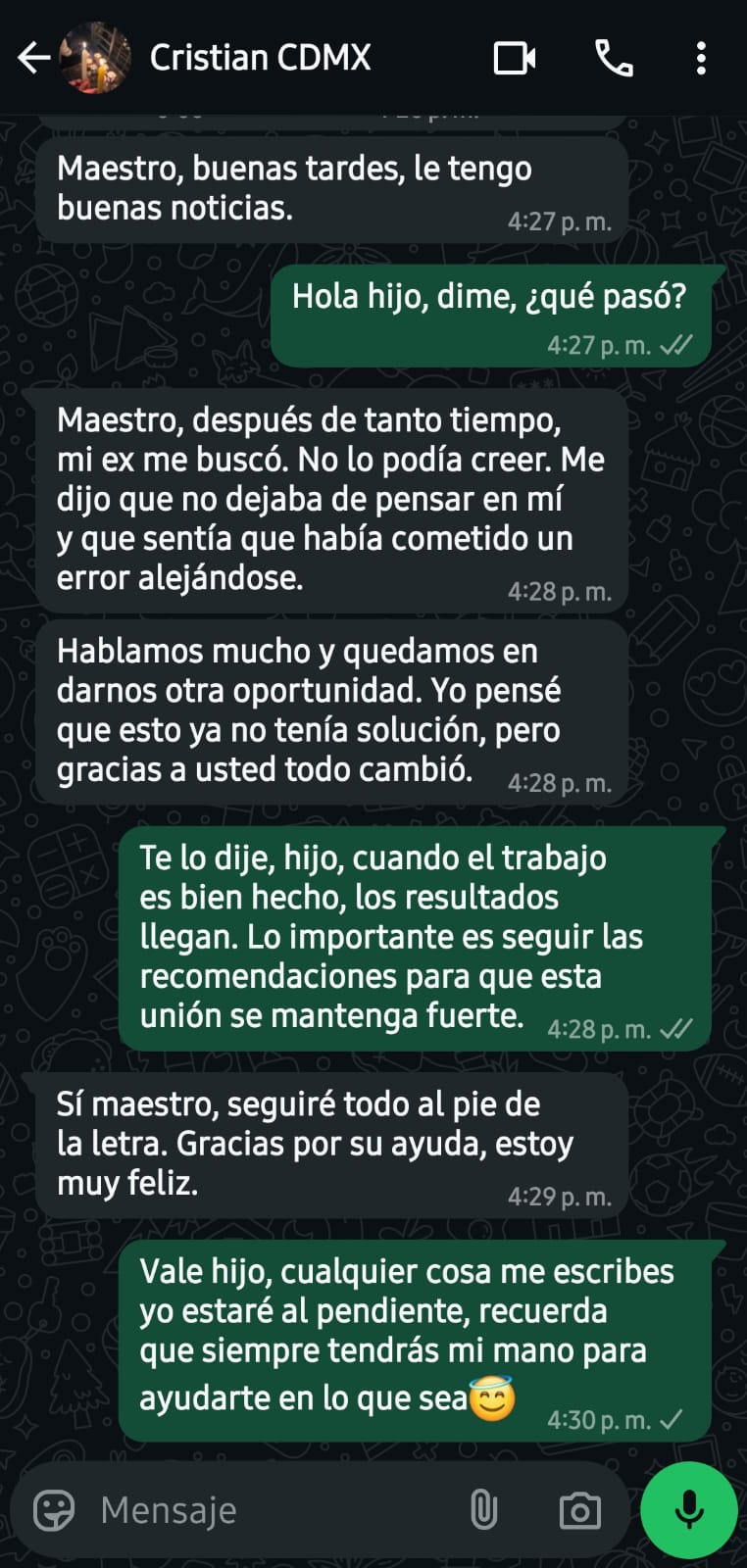This screenshot has height=1568, width=747.
Task: Start a voice call from the top bar
Action: (613, 58)
